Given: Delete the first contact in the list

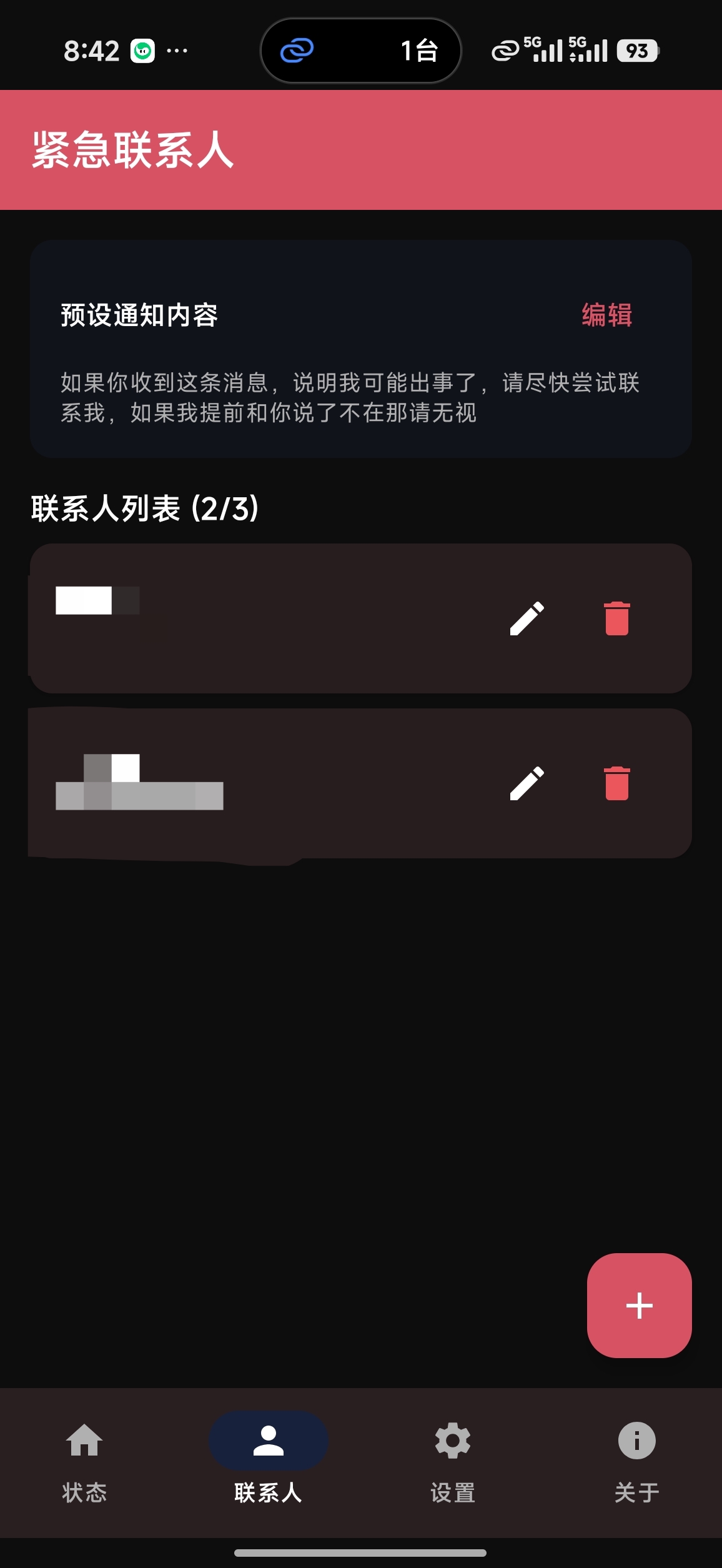Looking at the screenshot, I should [x=617, y=618].
